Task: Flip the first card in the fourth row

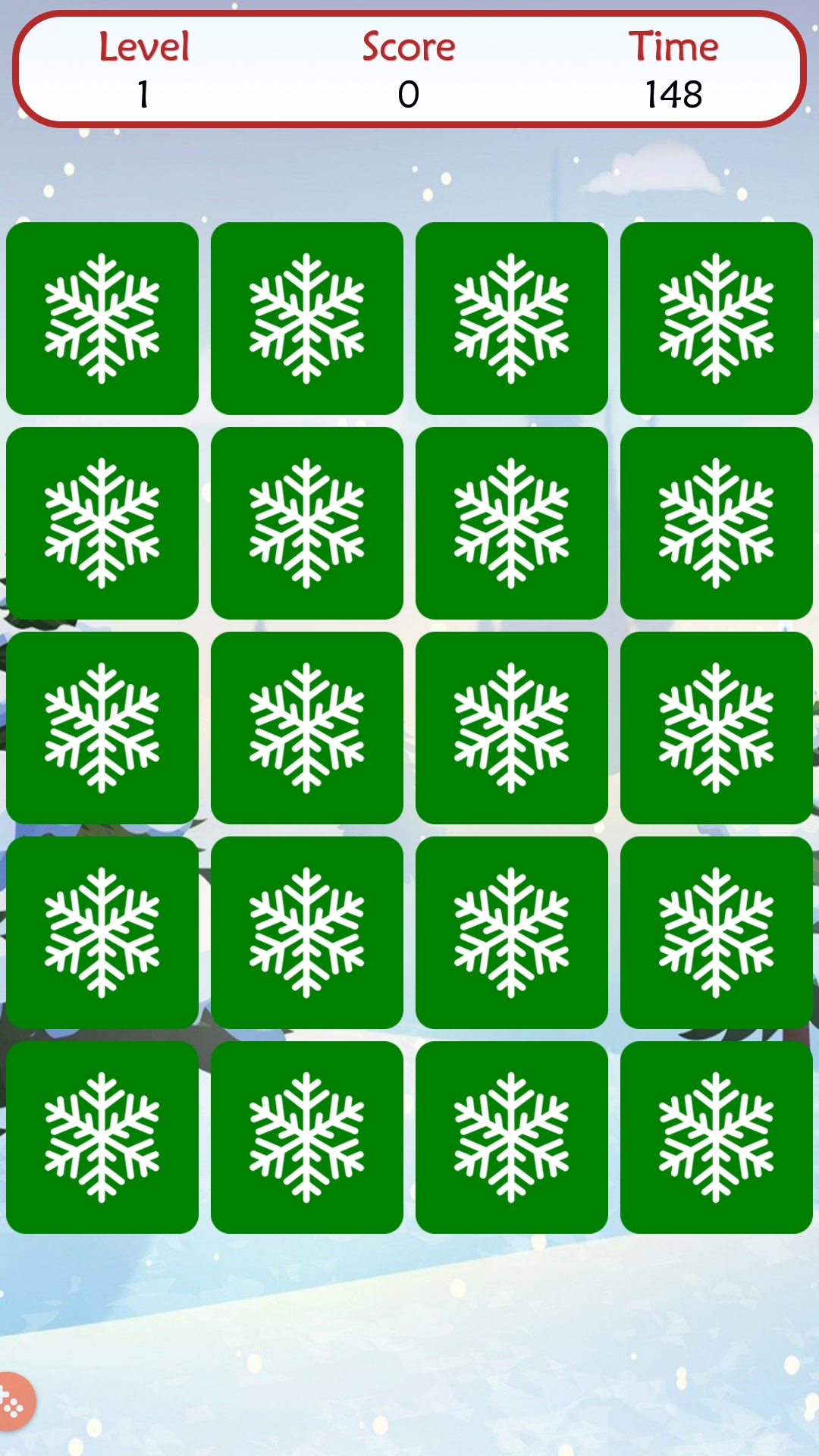Action: [102, 933]
